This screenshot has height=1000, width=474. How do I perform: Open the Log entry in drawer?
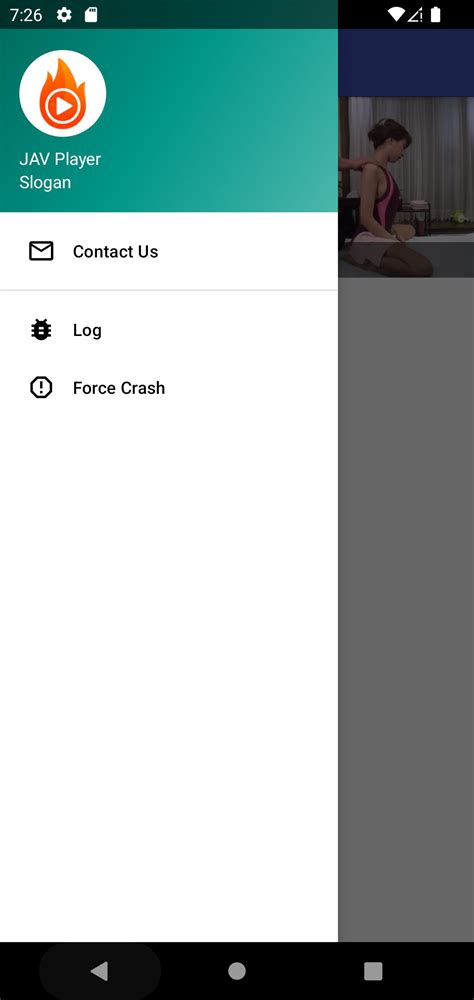coord(168,330)
